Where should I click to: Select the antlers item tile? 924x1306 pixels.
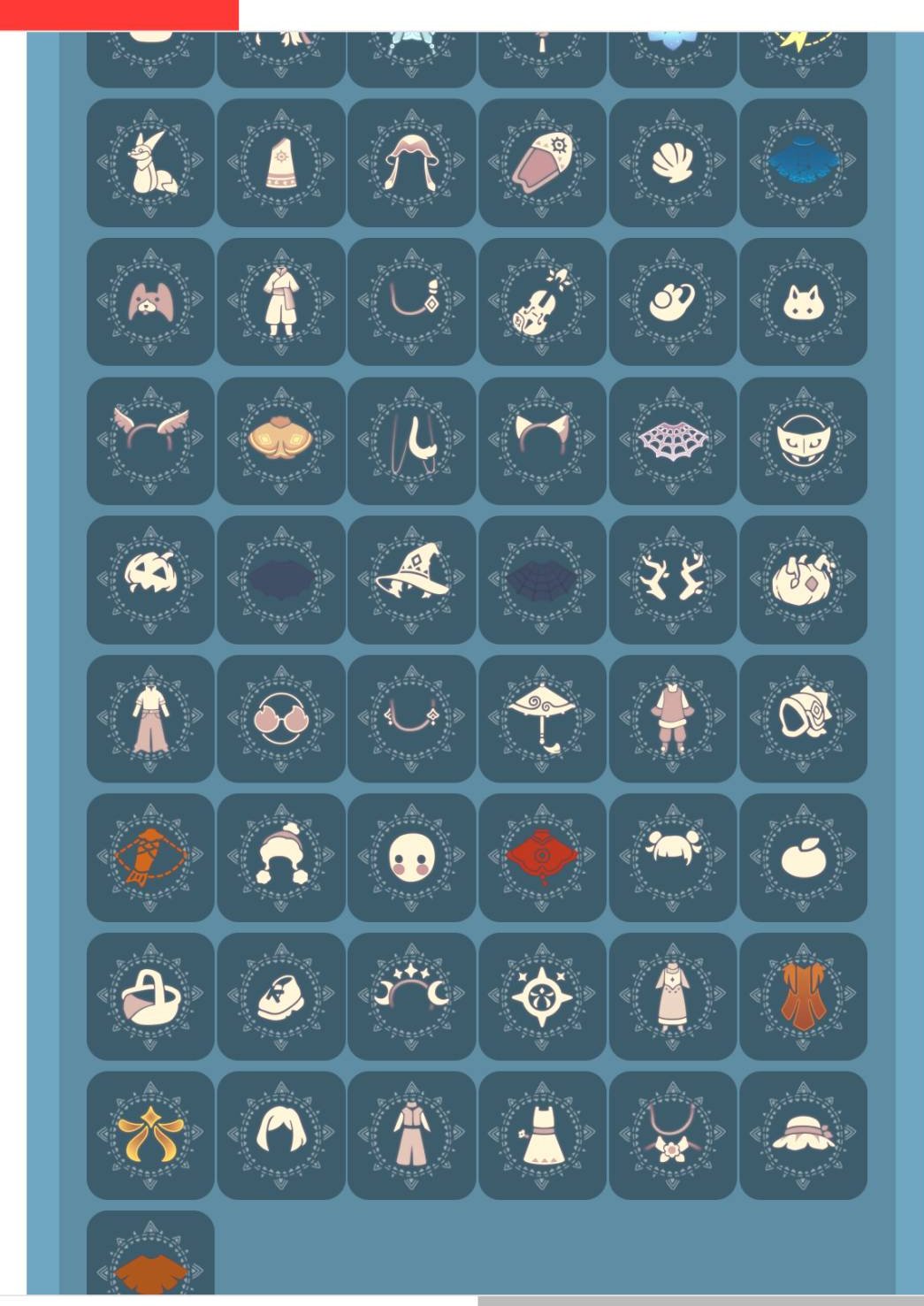click(x=672, y=579)
